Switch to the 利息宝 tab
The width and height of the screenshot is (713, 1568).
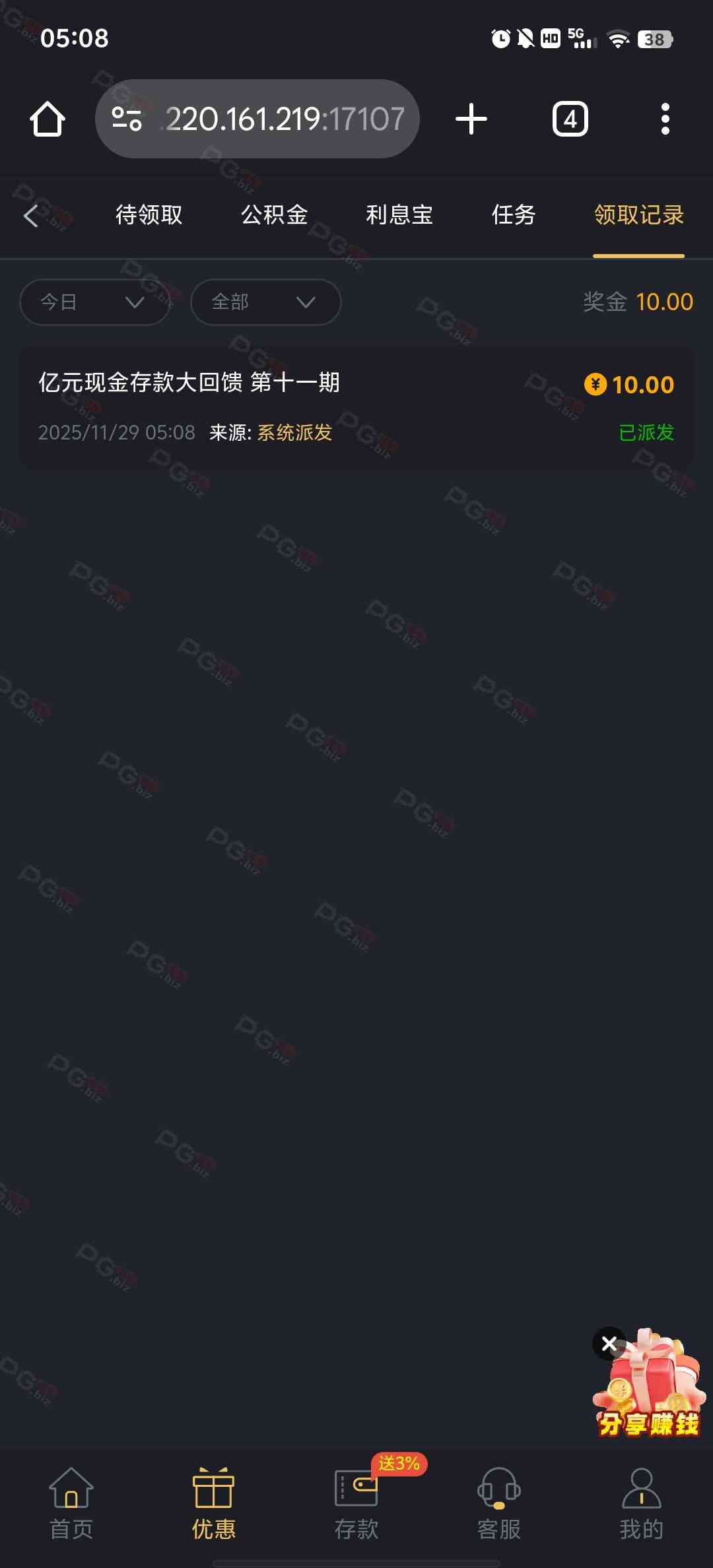click(399, 215)
